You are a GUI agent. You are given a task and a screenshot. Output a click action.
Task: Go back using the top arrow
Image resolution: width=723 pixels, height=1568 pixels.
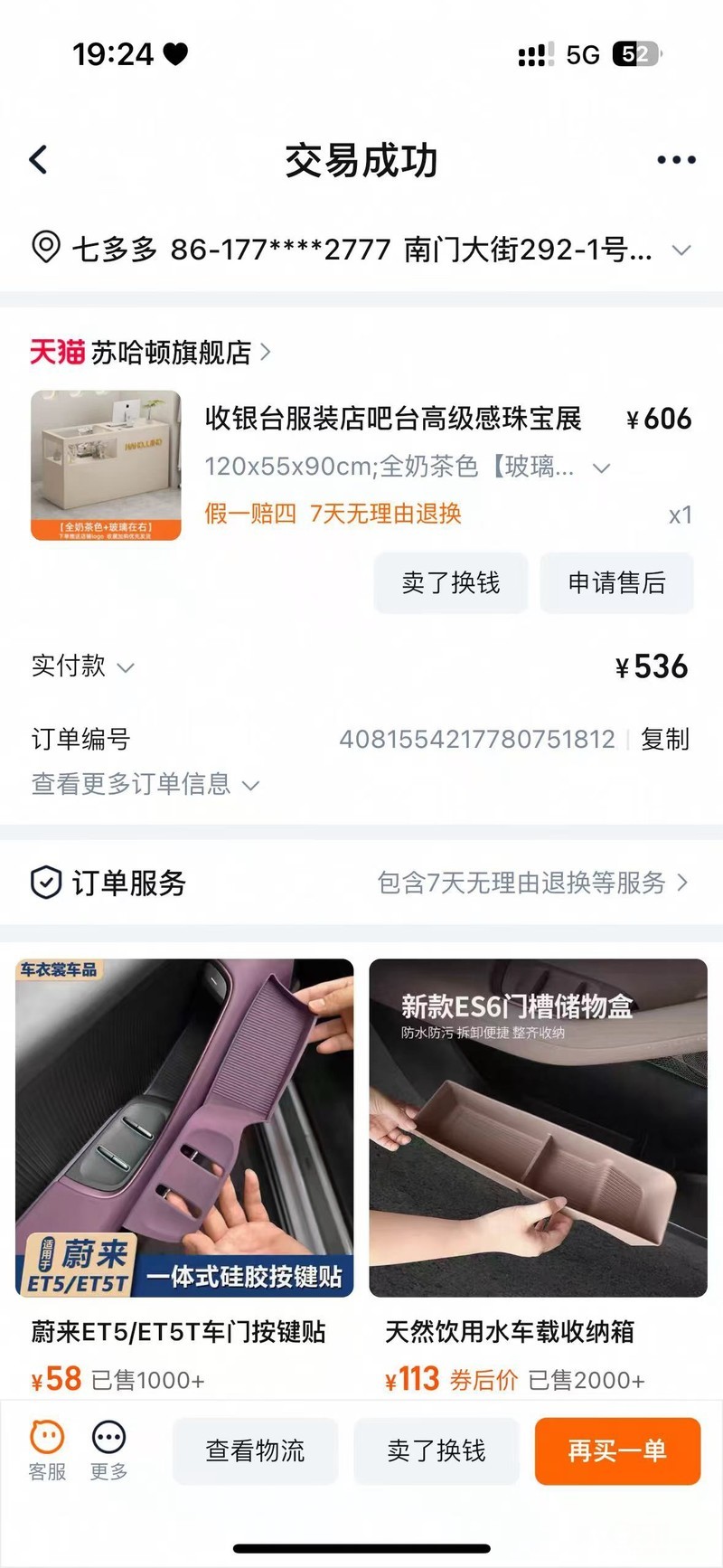(x=38, y=160)
